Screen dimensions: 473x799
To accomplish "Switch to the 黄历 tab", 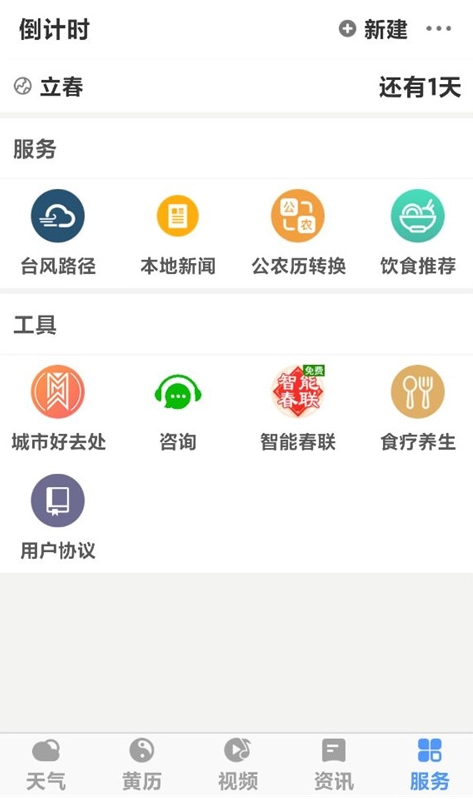I will click(x=142, y=765).
